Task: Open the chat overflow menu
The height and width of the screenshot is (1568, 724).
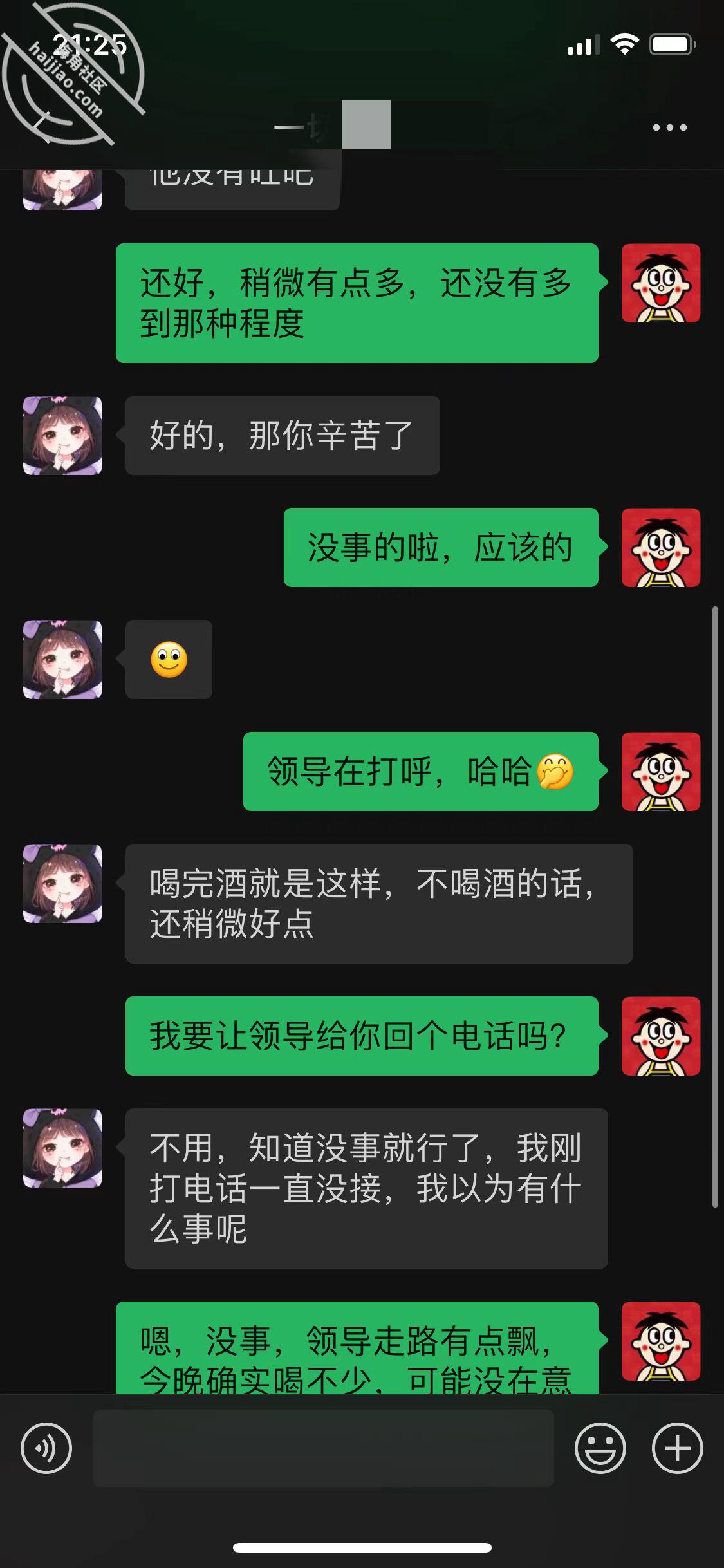Action: (669, 127)
